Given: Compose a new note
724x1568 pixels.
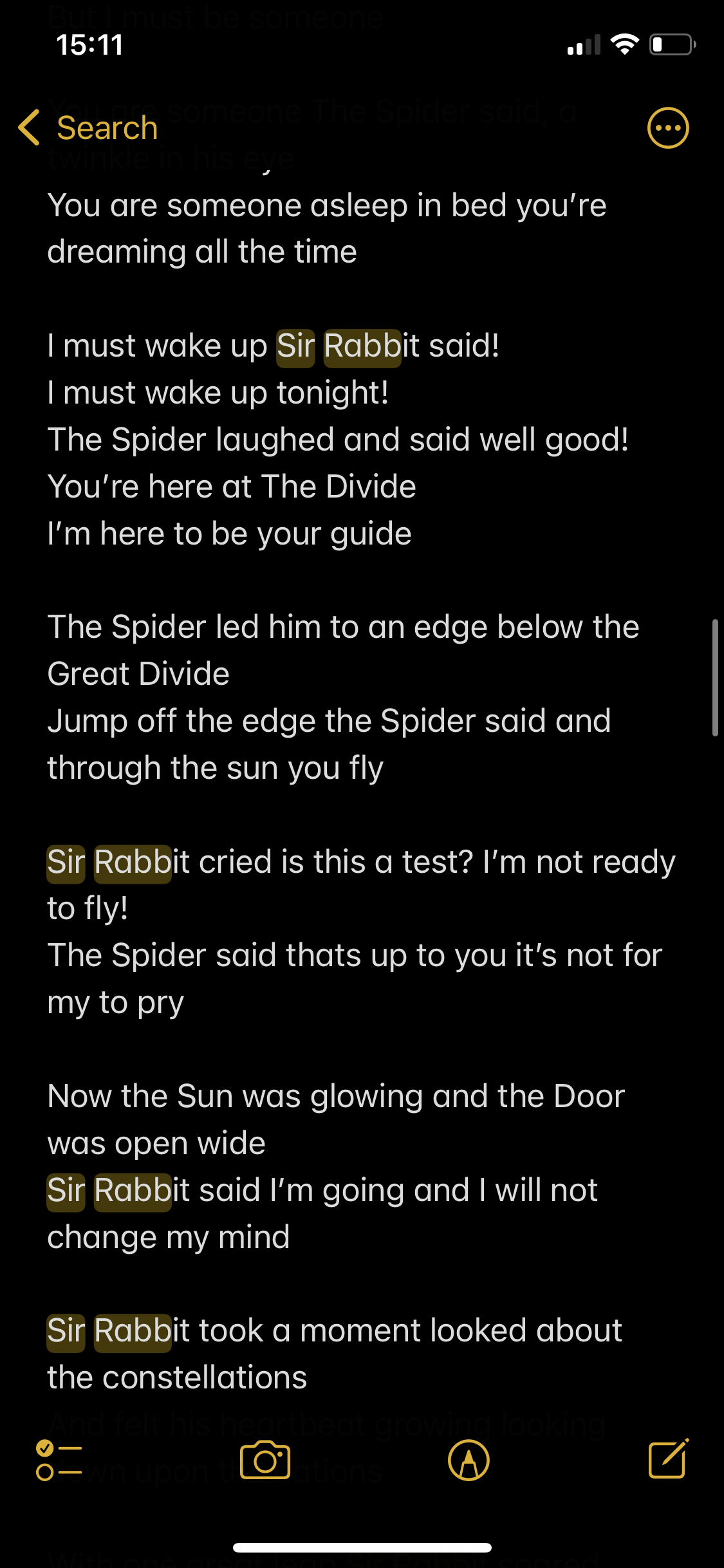Looking at the screenshot, I should (x=669, y=1459).
